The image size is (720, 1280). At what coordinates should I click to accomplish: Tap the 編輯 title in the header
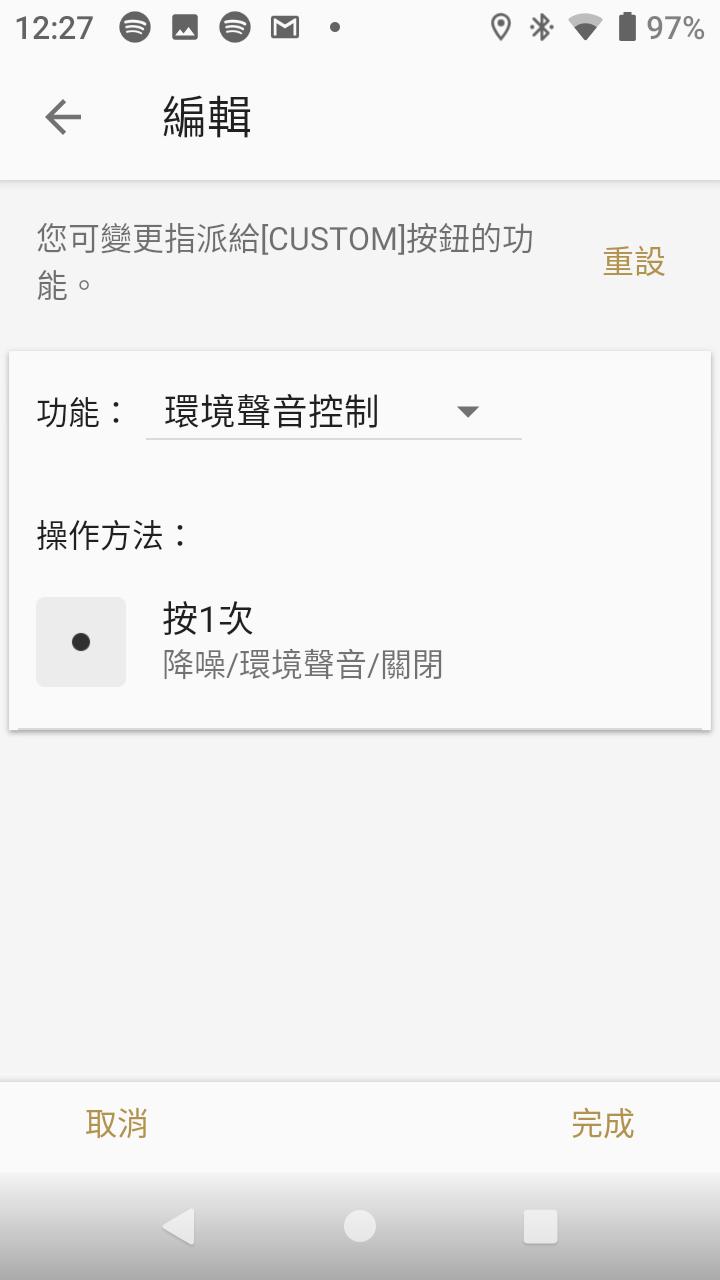(x=205, y=117)
